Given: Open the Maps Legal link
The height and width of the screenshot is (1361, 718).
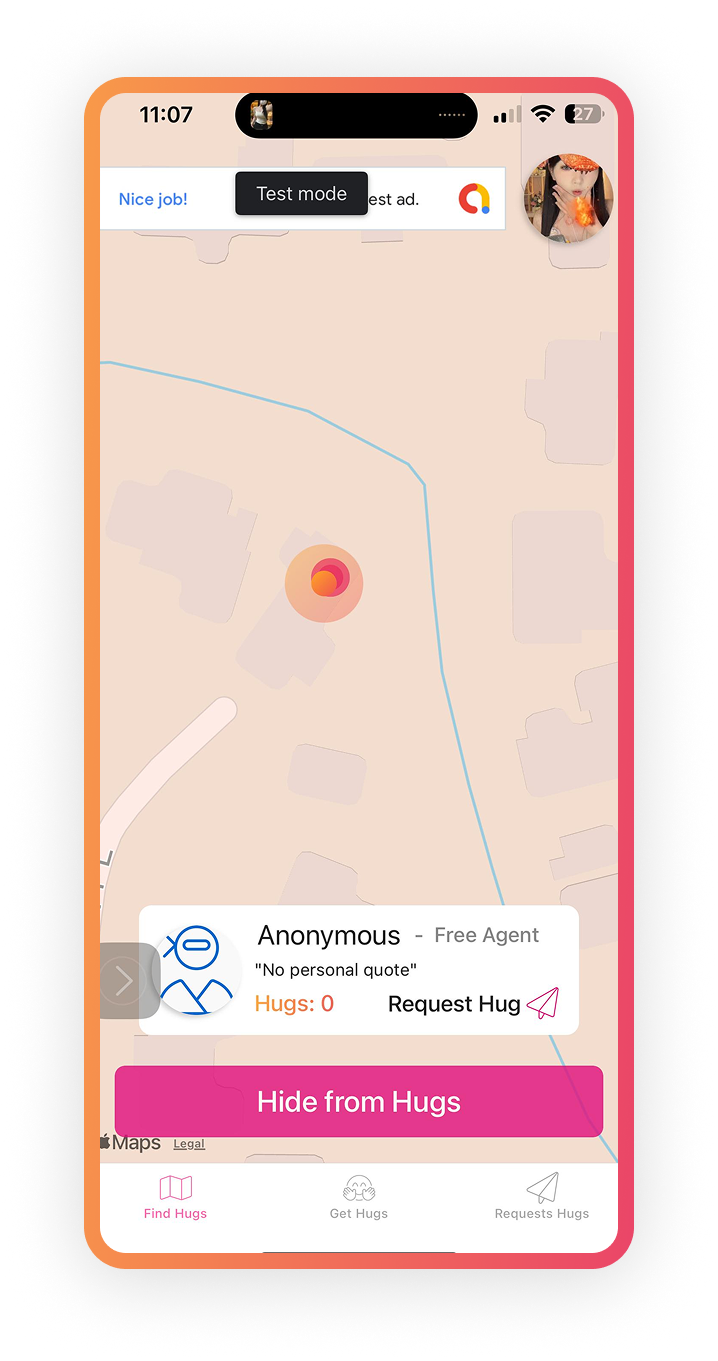Looking at the screenshot, I should click(x=189, y=1144).
